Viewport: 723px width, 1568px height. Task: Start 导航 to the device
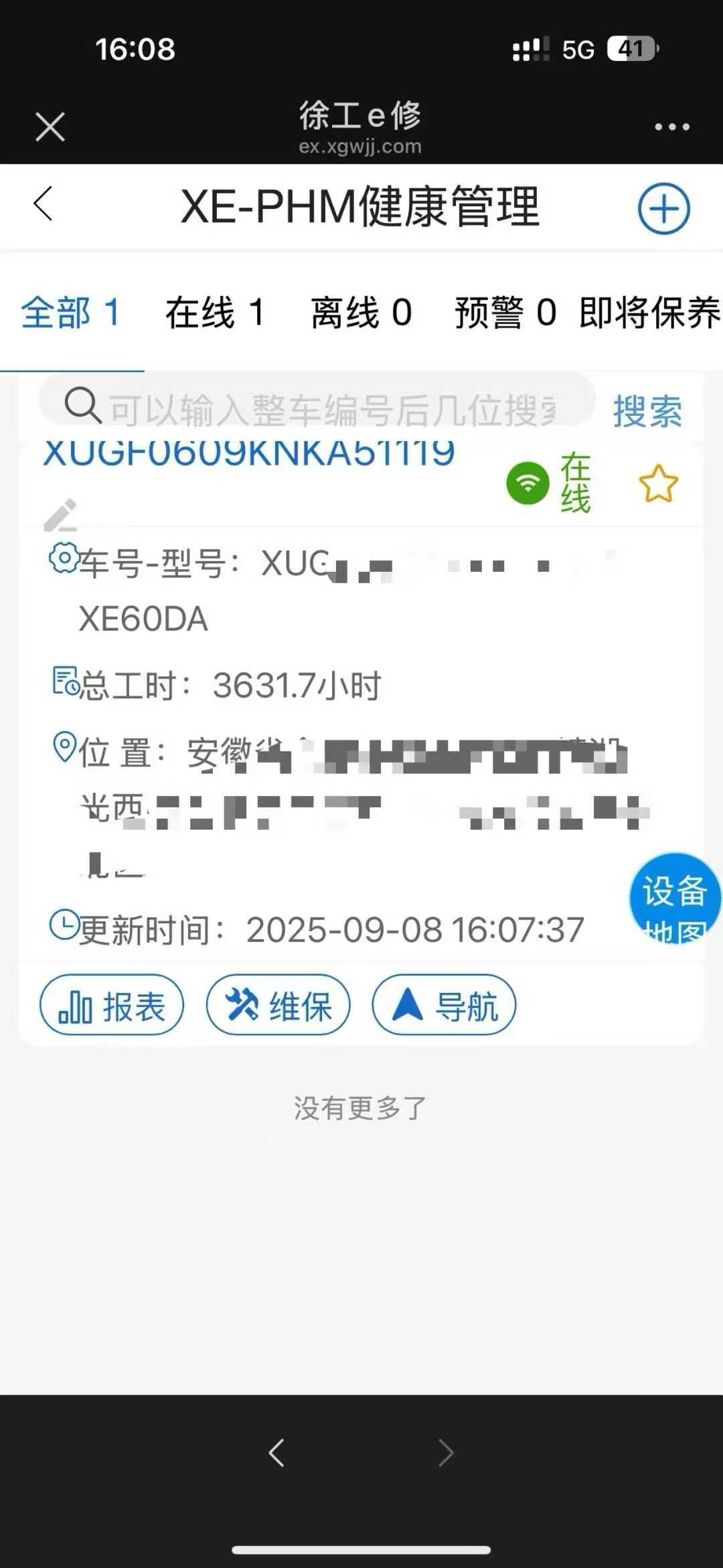tap(444, 1005)
